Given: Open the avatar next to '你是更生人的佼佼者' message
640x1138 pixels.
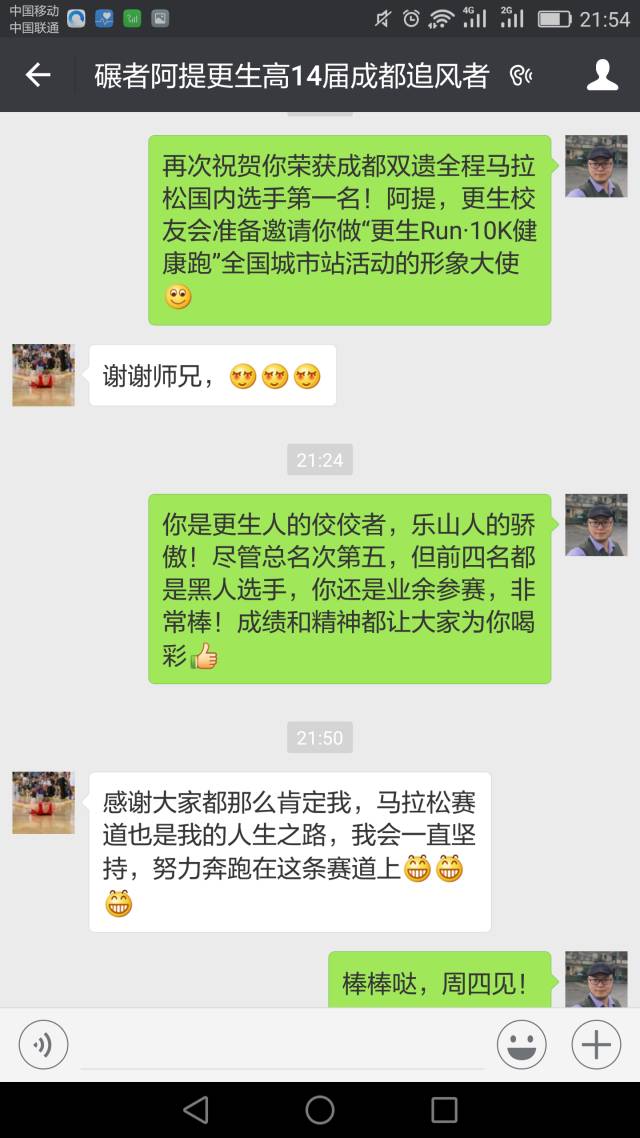Looking at the screenshot, I should click(596, 524).
